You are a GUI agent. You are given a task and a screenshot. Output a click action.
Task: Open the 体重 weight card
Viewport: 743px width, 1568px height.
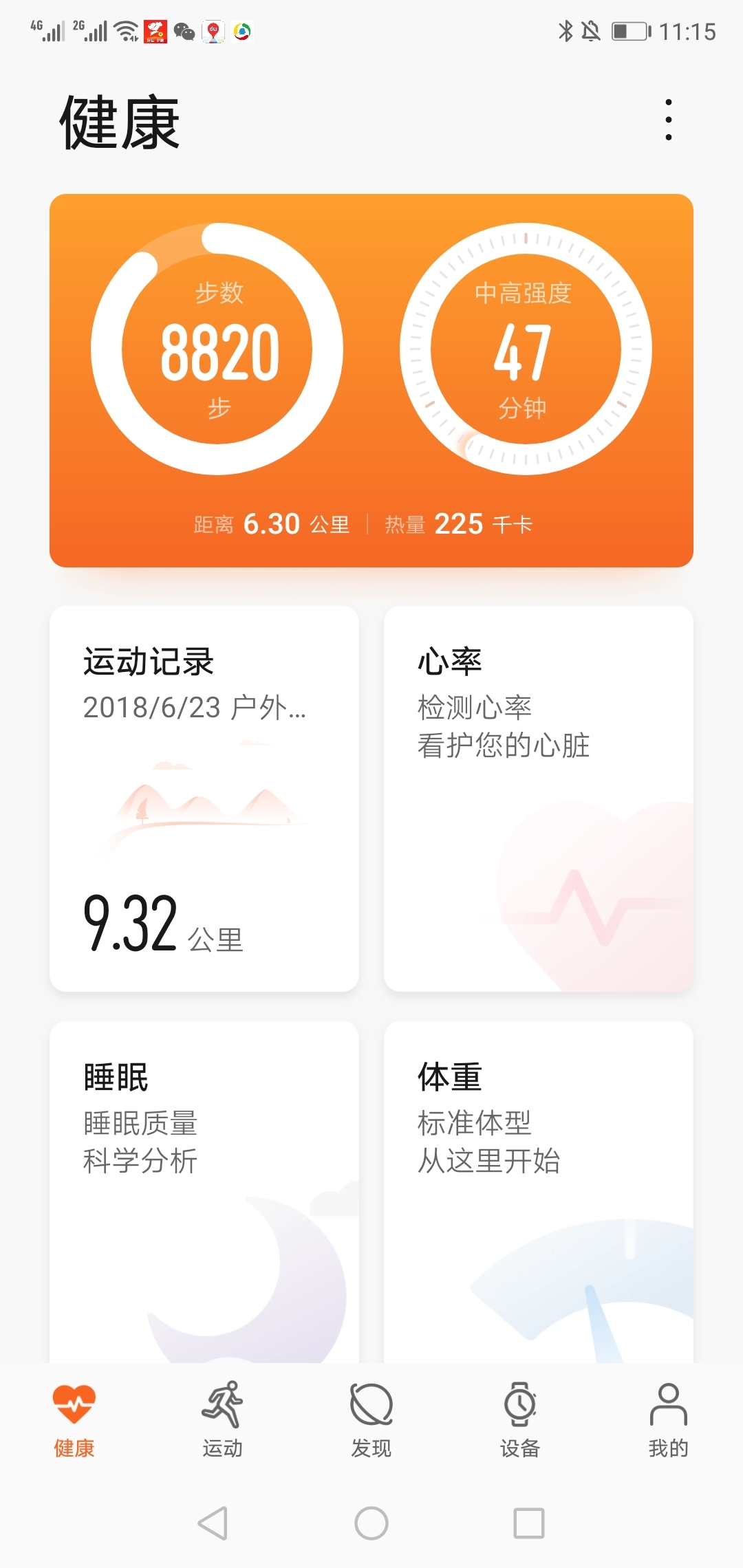point(539,1192)
